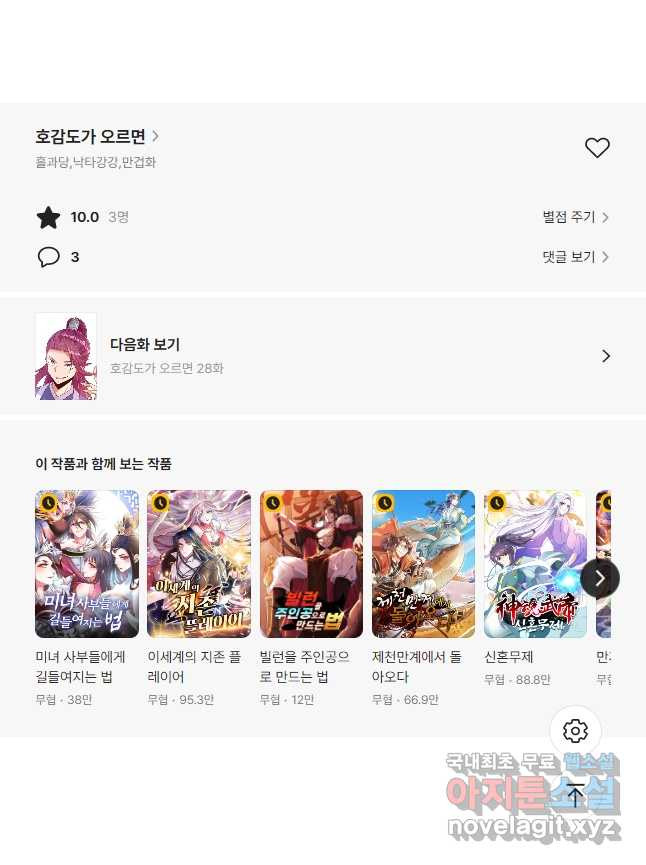Open the viewer settings gear

point(575,731)
